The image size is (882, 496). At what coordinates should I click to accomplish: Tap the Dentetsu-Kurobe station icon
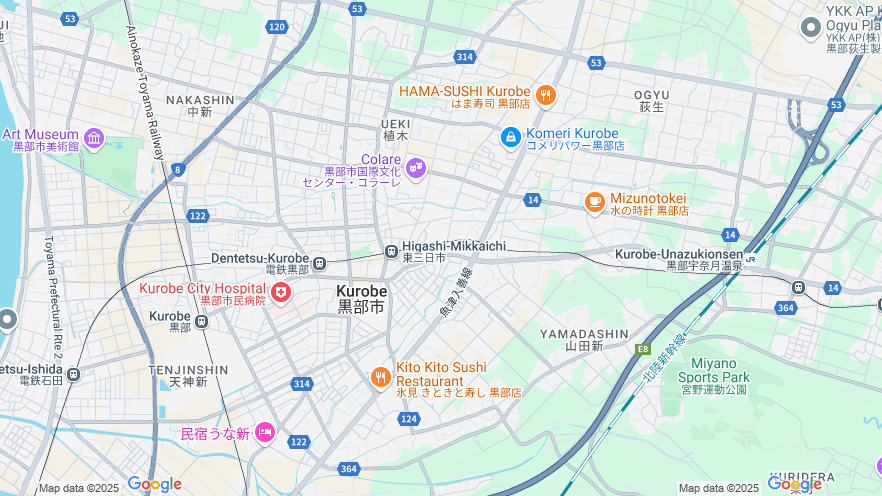tap(319, 264)
